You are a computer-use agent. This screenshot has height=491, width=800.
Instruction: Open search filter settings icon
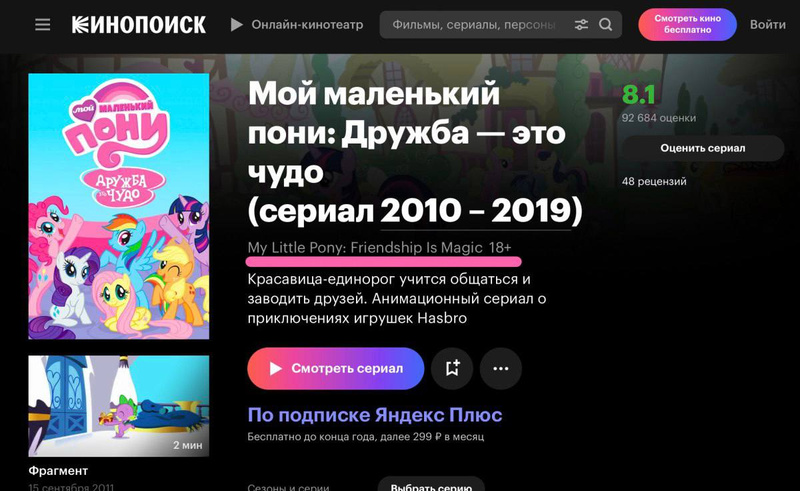tap(581, 25)
